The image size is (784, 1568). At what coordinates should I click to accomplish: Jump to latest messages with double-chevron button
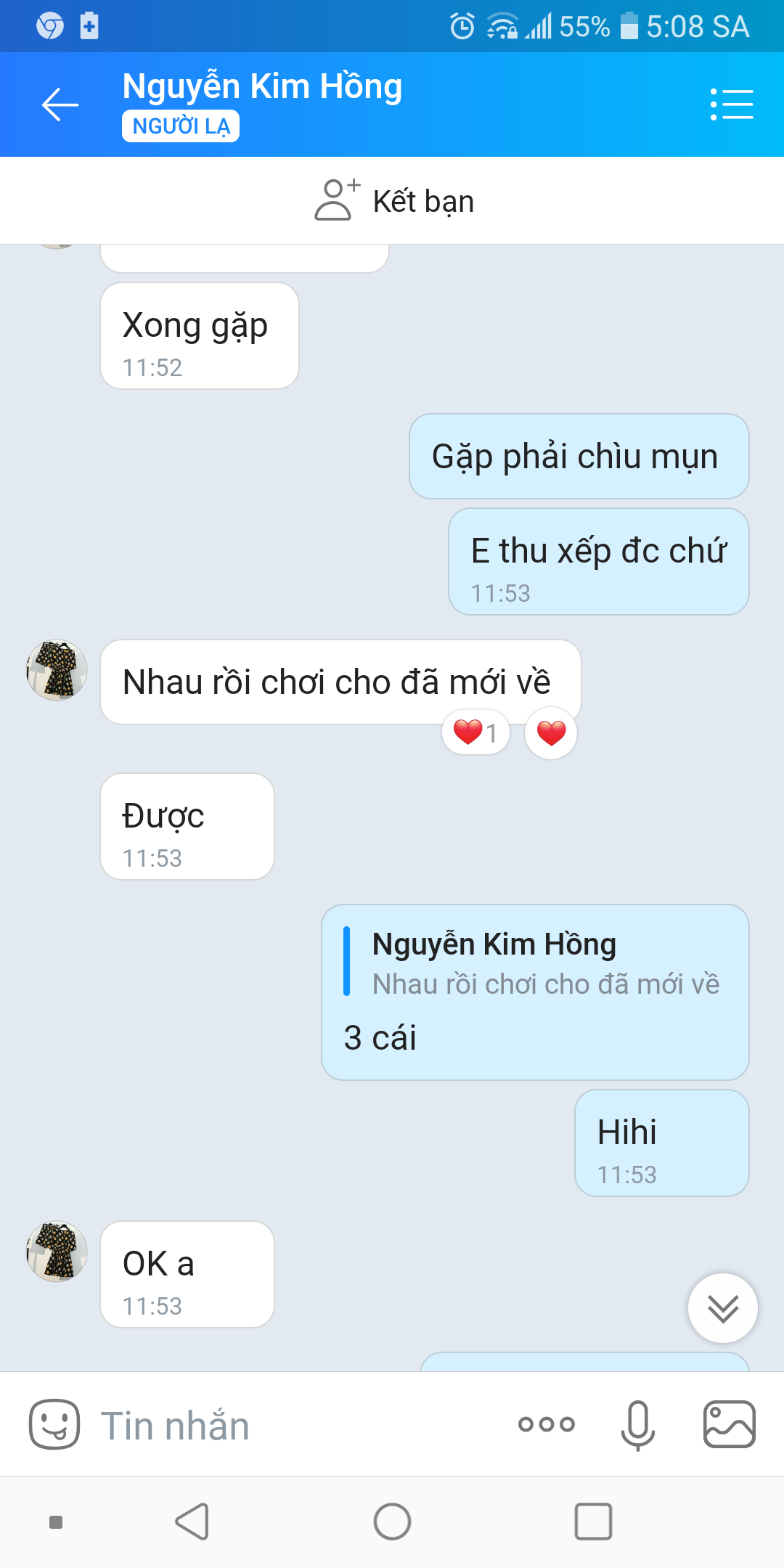(723, 1308)
